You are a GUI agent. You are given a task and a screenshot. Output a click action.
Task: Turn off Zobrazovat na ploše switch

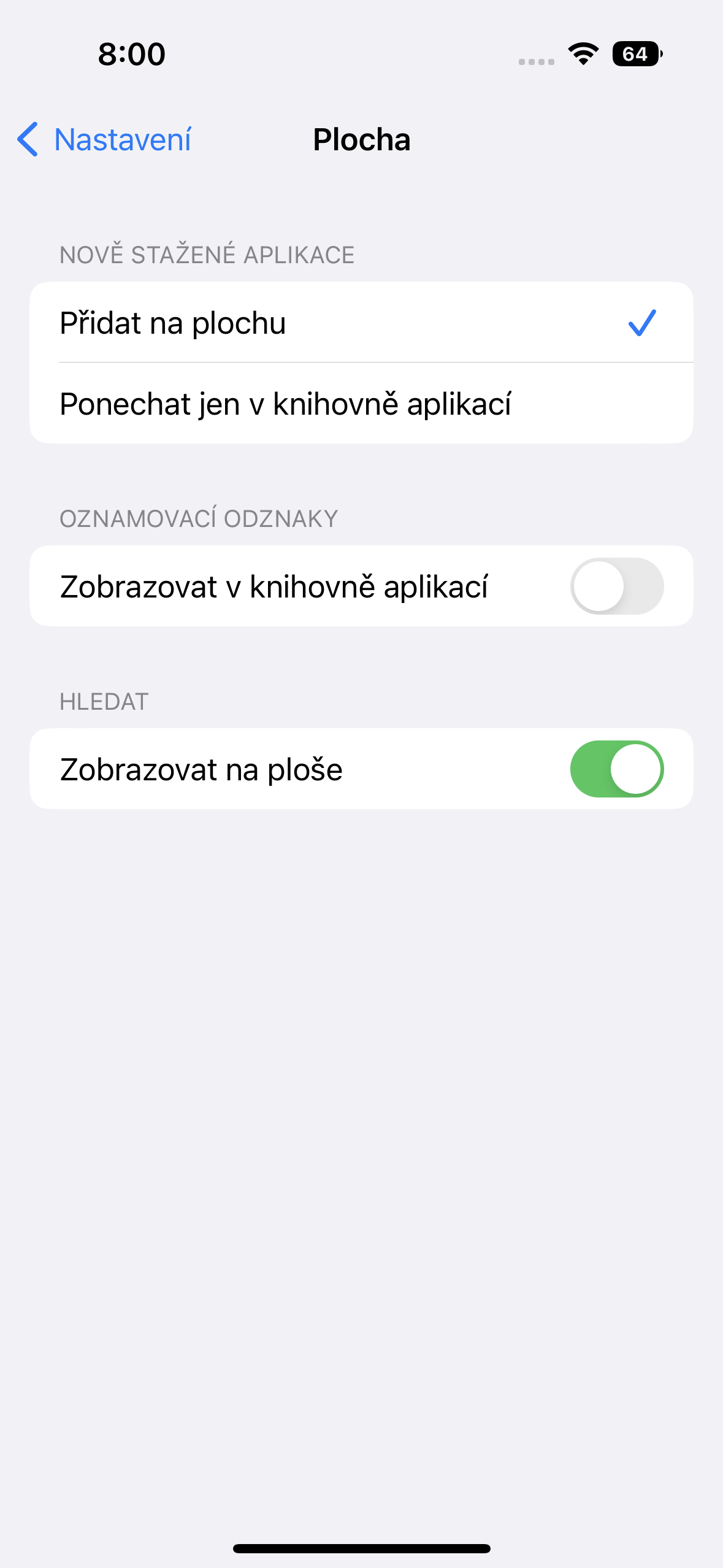[x=616, y=769]
